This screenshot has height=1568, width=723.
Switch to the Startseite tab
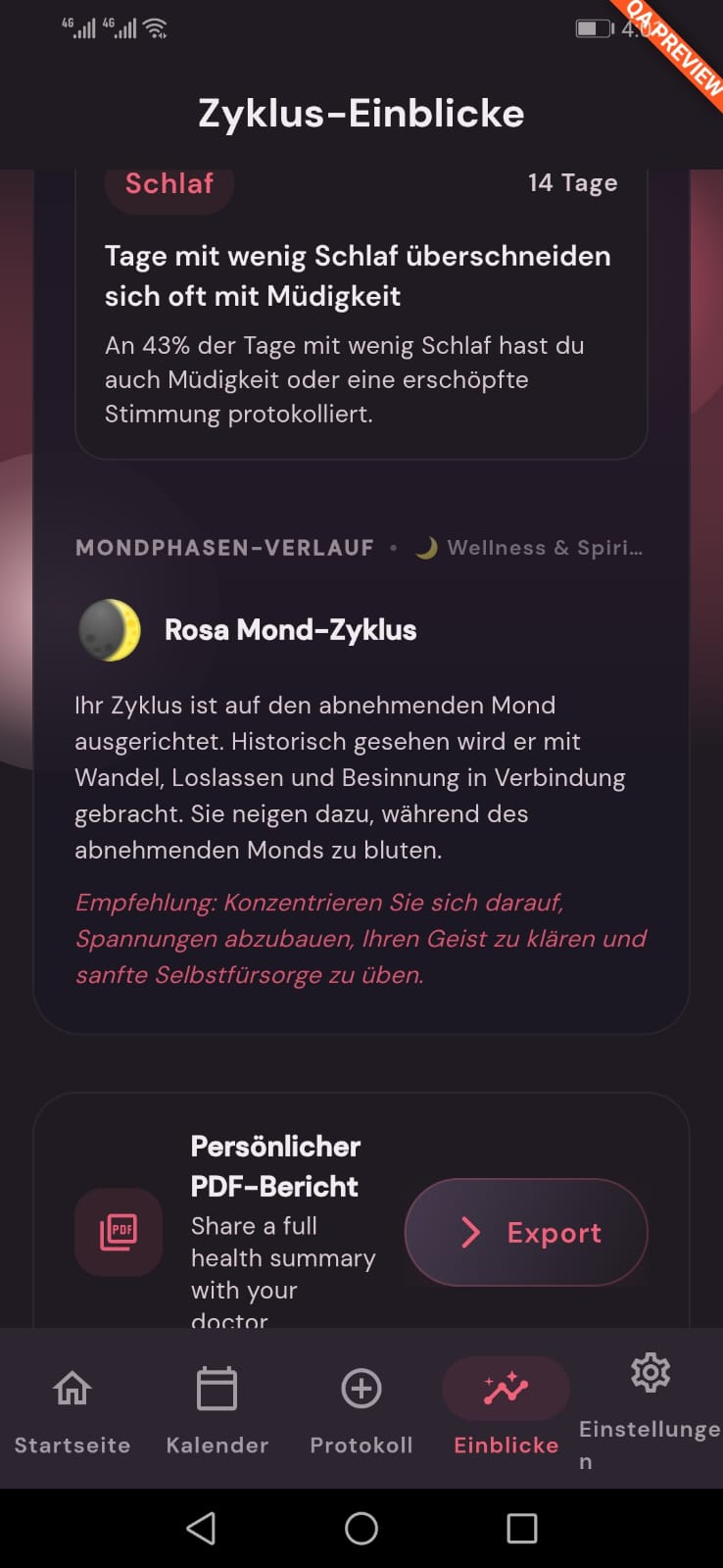coord(72,1409)
